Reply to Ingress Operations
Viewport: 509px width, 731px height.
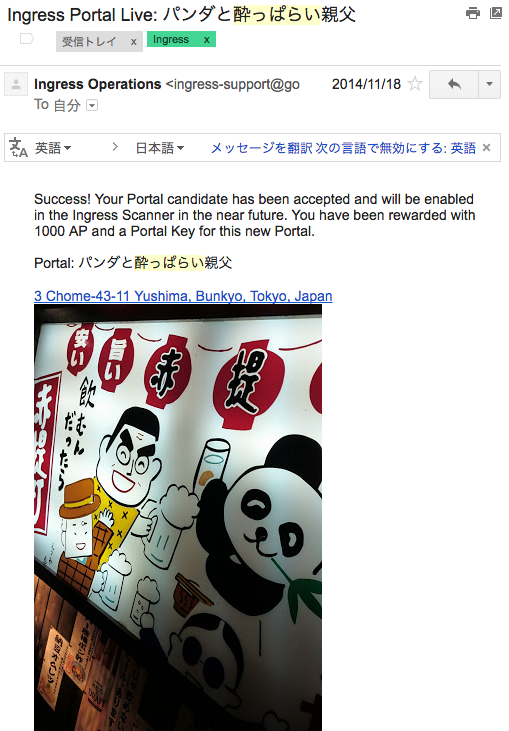pos(454,84)
